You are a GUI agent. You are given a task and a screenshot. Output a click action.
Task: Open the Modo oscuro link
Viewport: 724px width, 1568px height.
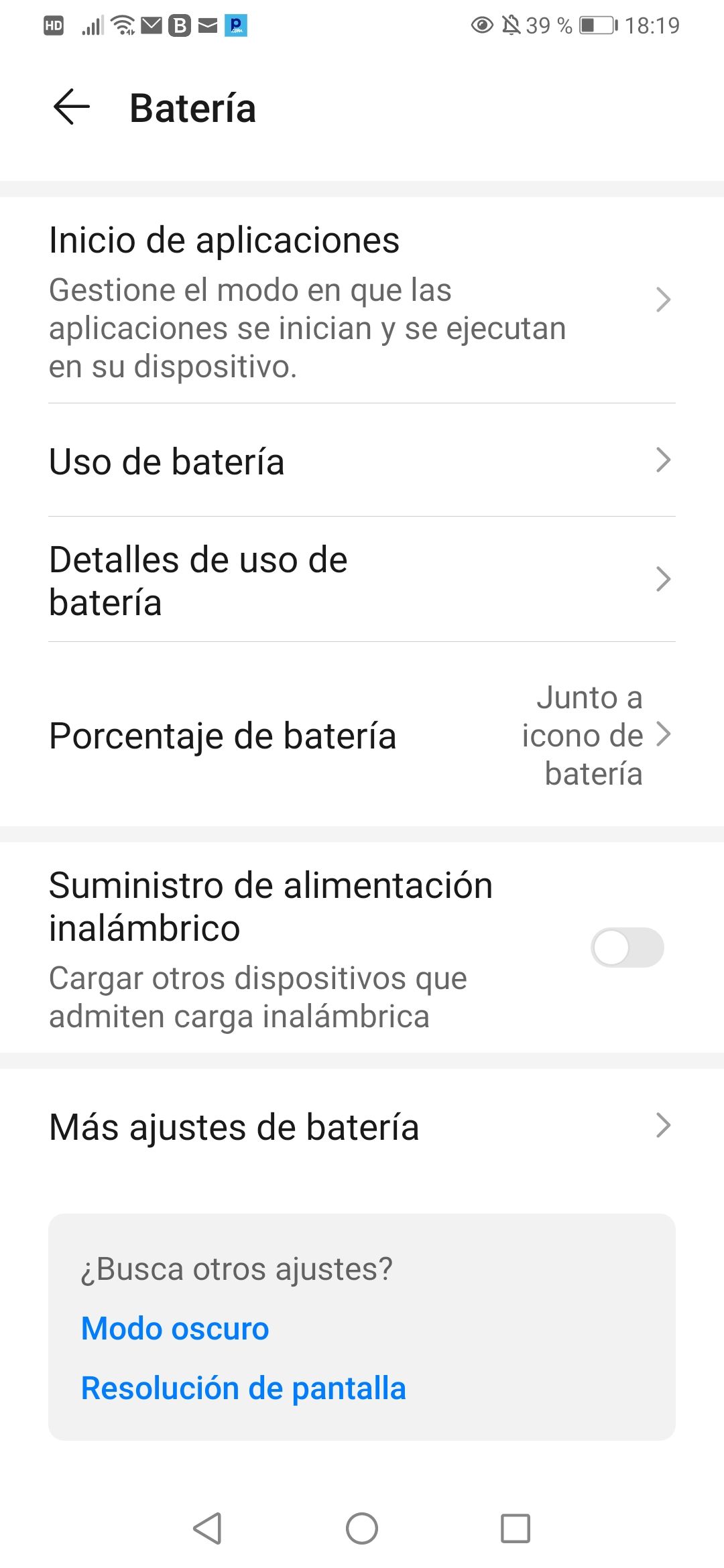click(x=174, y=1328)
